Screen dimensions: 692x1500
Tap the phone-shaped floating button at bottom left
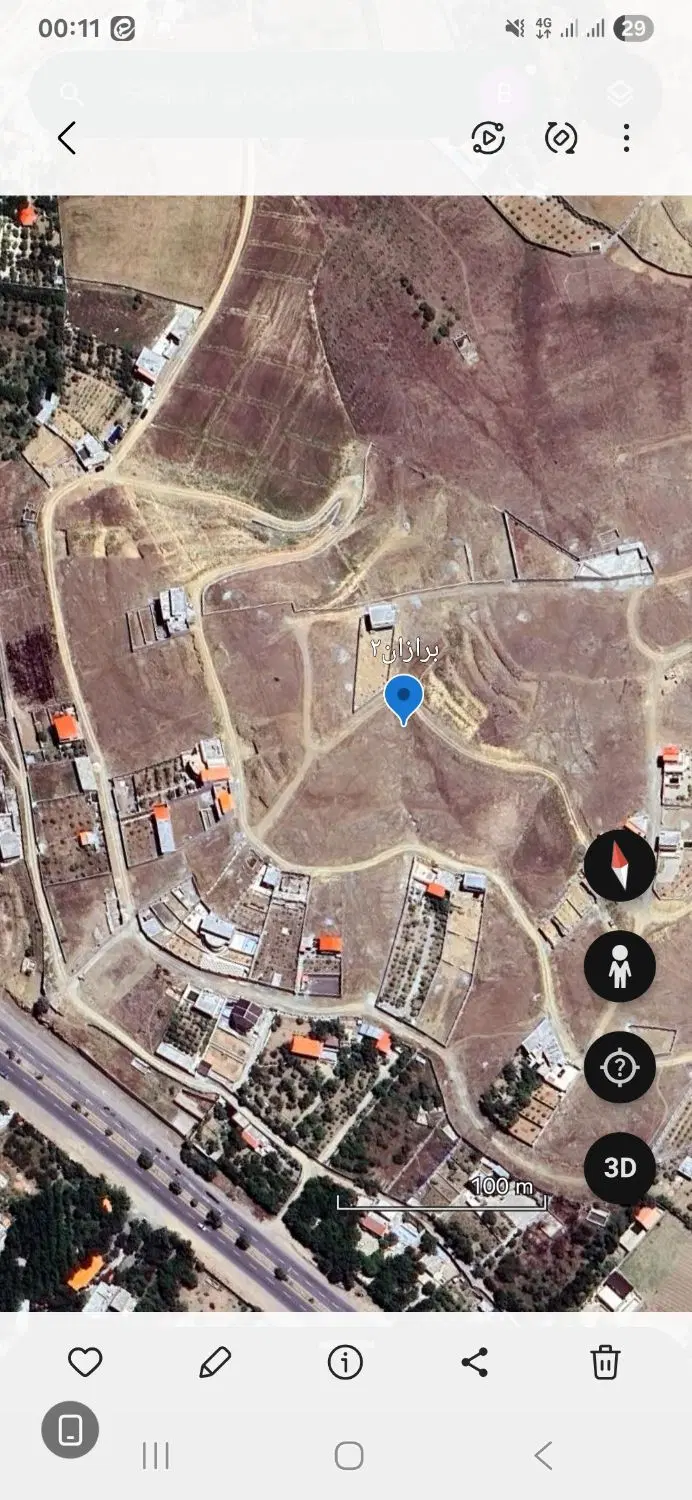(x=70, y=1430)
